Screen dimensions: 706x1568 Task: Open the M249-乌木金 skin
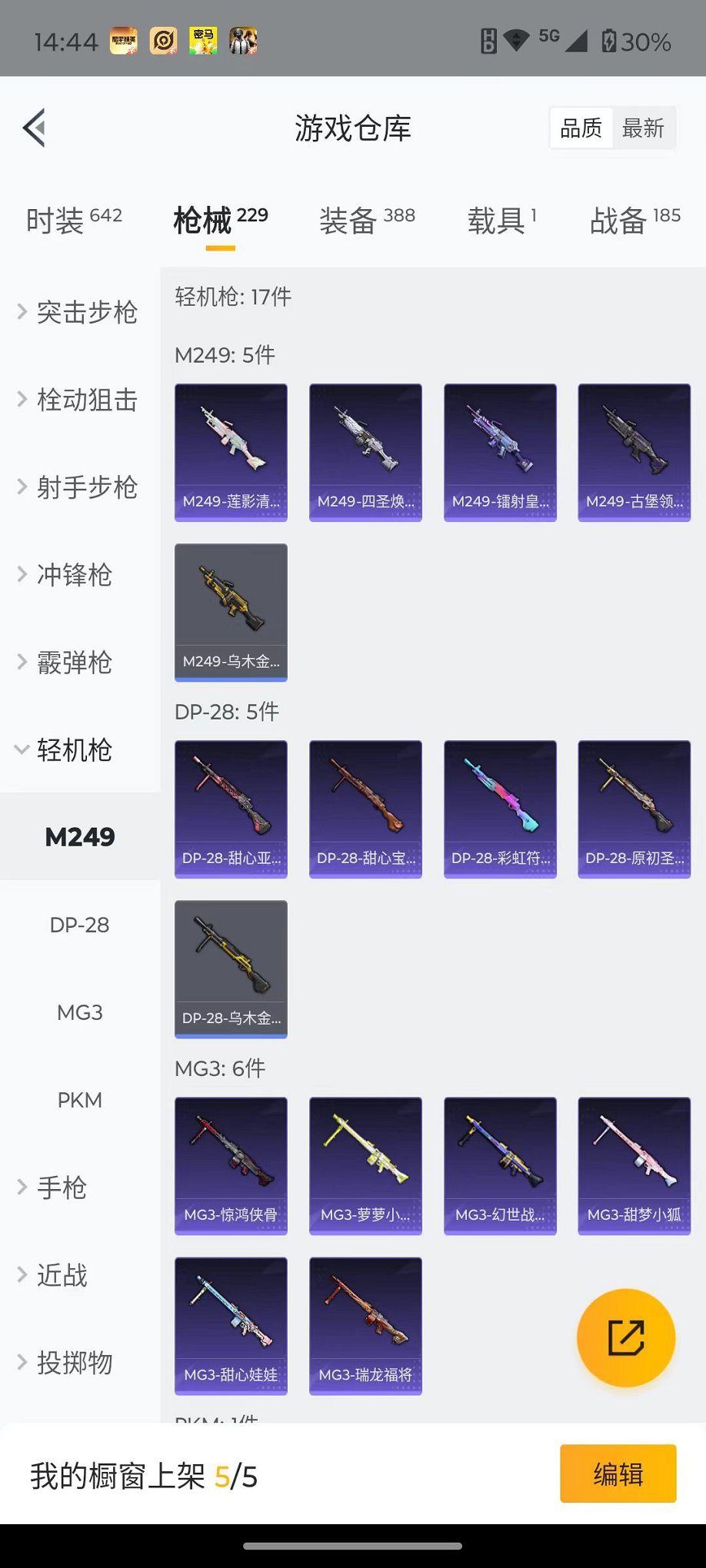(x=231, y=612)
